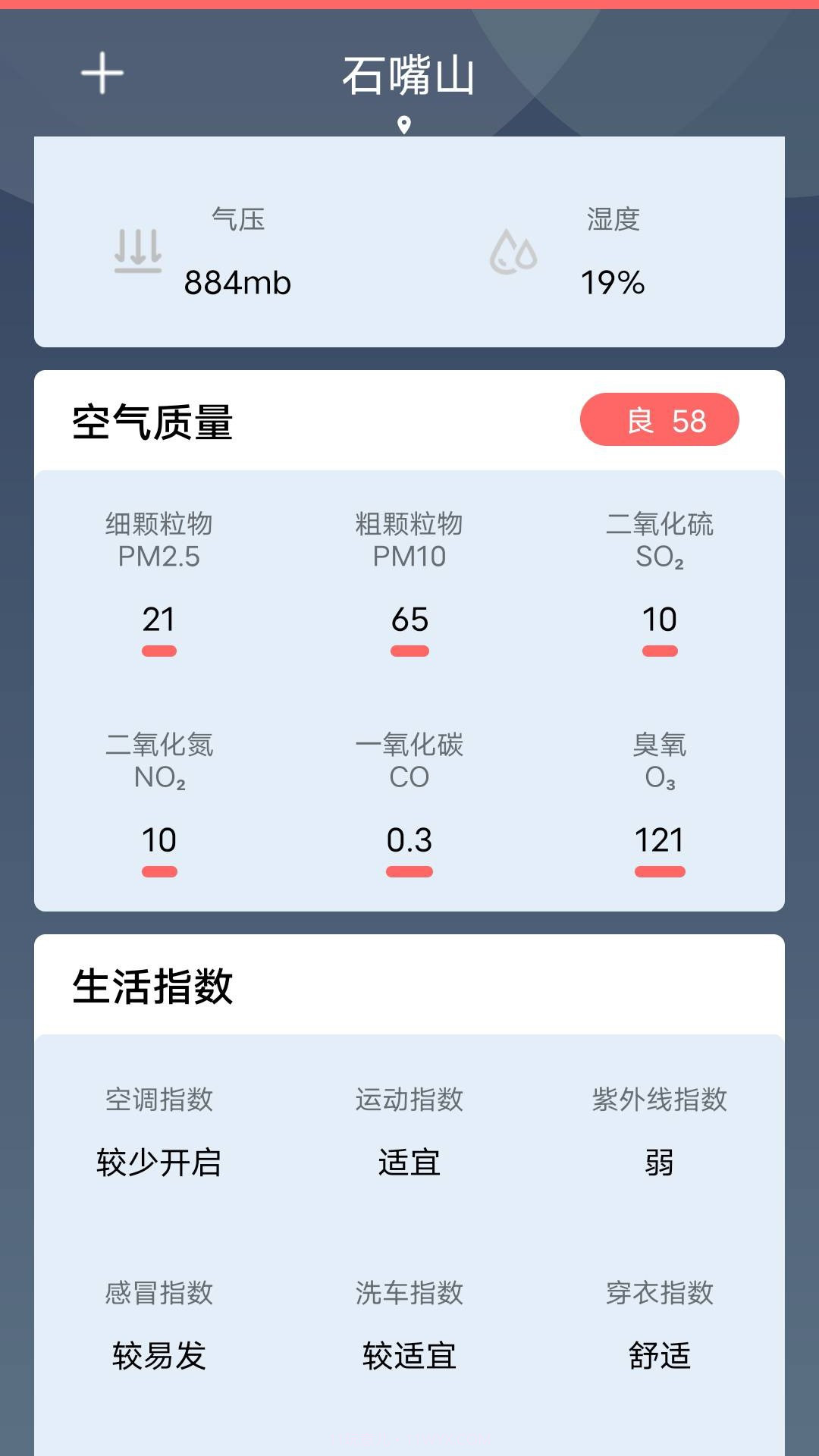Tap the 良 58 AQI badge
This screenshot has height=1456, width=819.
661,419
